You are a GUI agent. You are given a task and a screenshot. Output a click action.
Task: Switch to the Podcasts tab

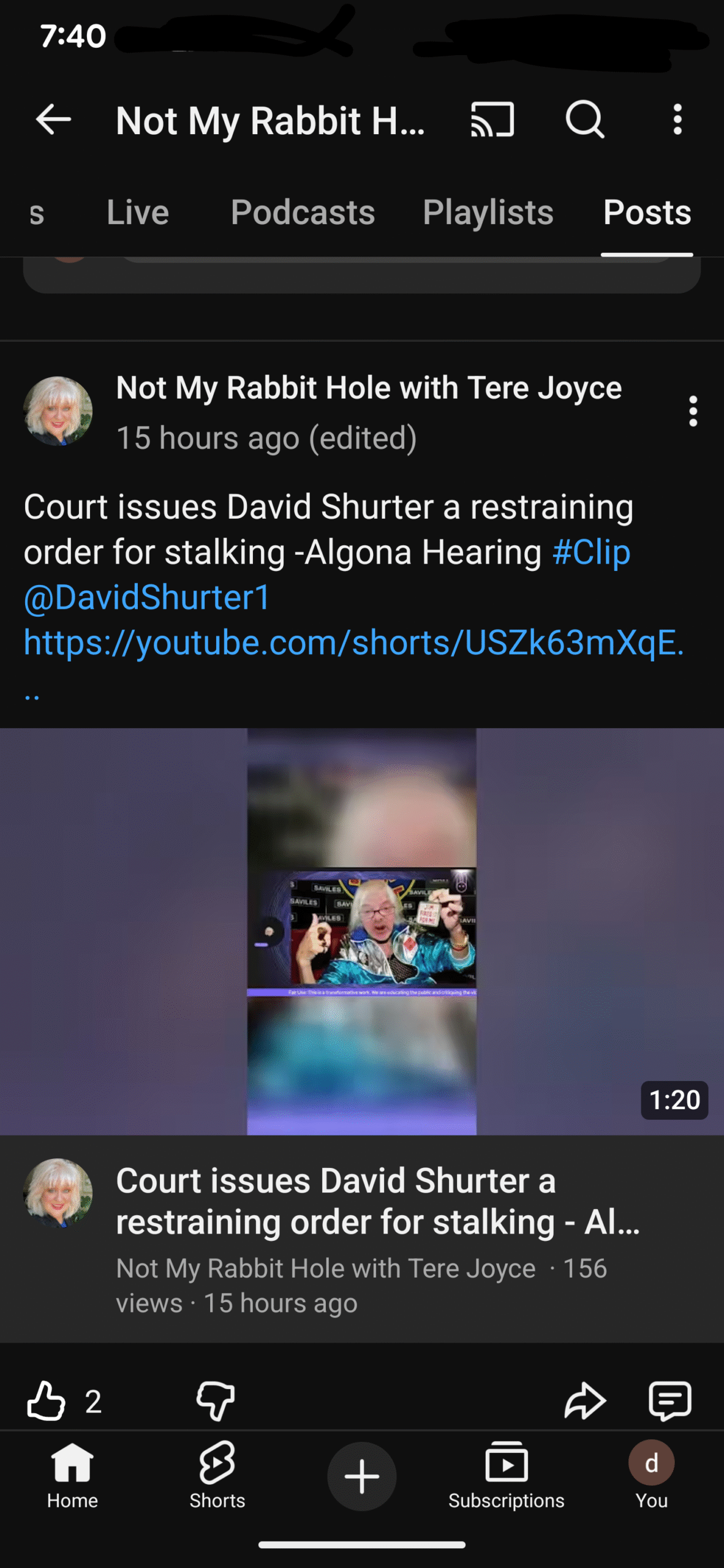click(303, 213)
